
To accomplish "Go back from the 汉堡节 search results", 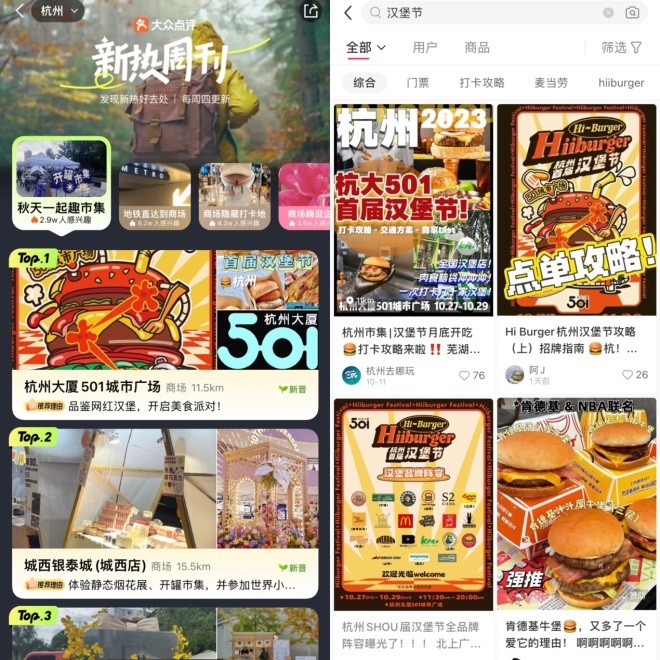I will point(347,13).
